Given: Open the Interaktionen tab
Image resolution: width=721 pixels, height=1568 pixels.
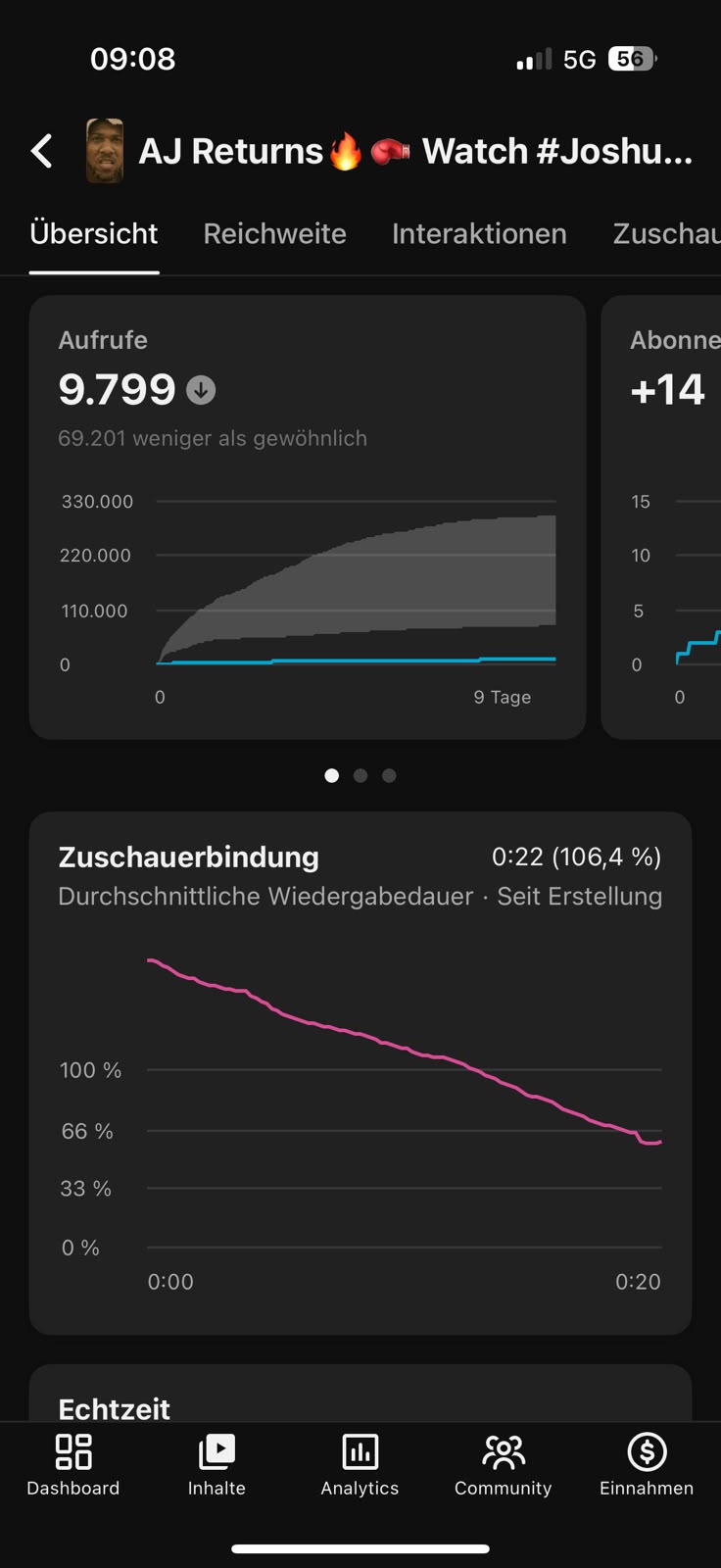Looking at the screenshot, I should click(479, 233).
